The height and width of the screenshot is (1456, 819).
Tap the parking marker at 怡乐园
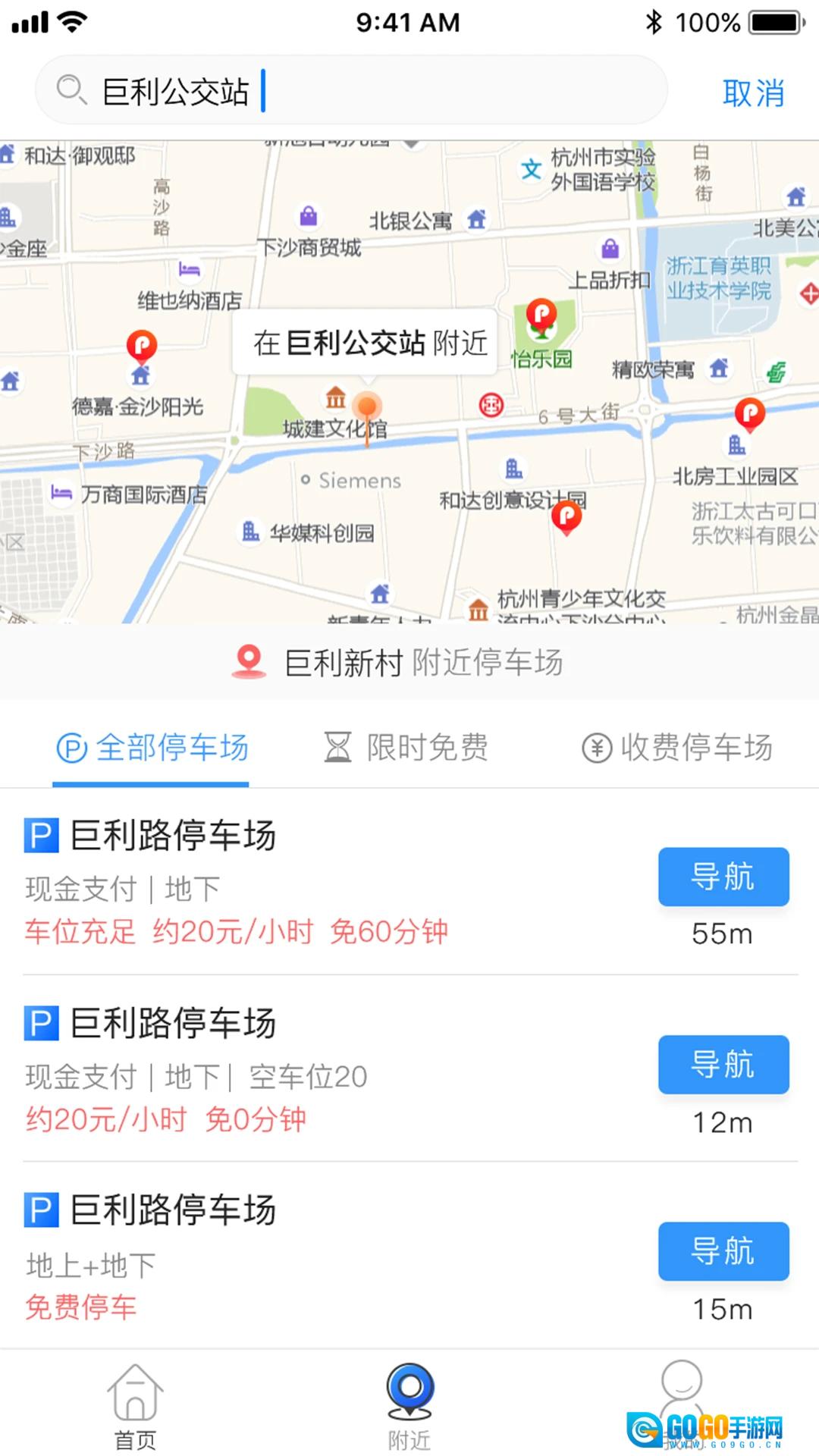[541, 315]
